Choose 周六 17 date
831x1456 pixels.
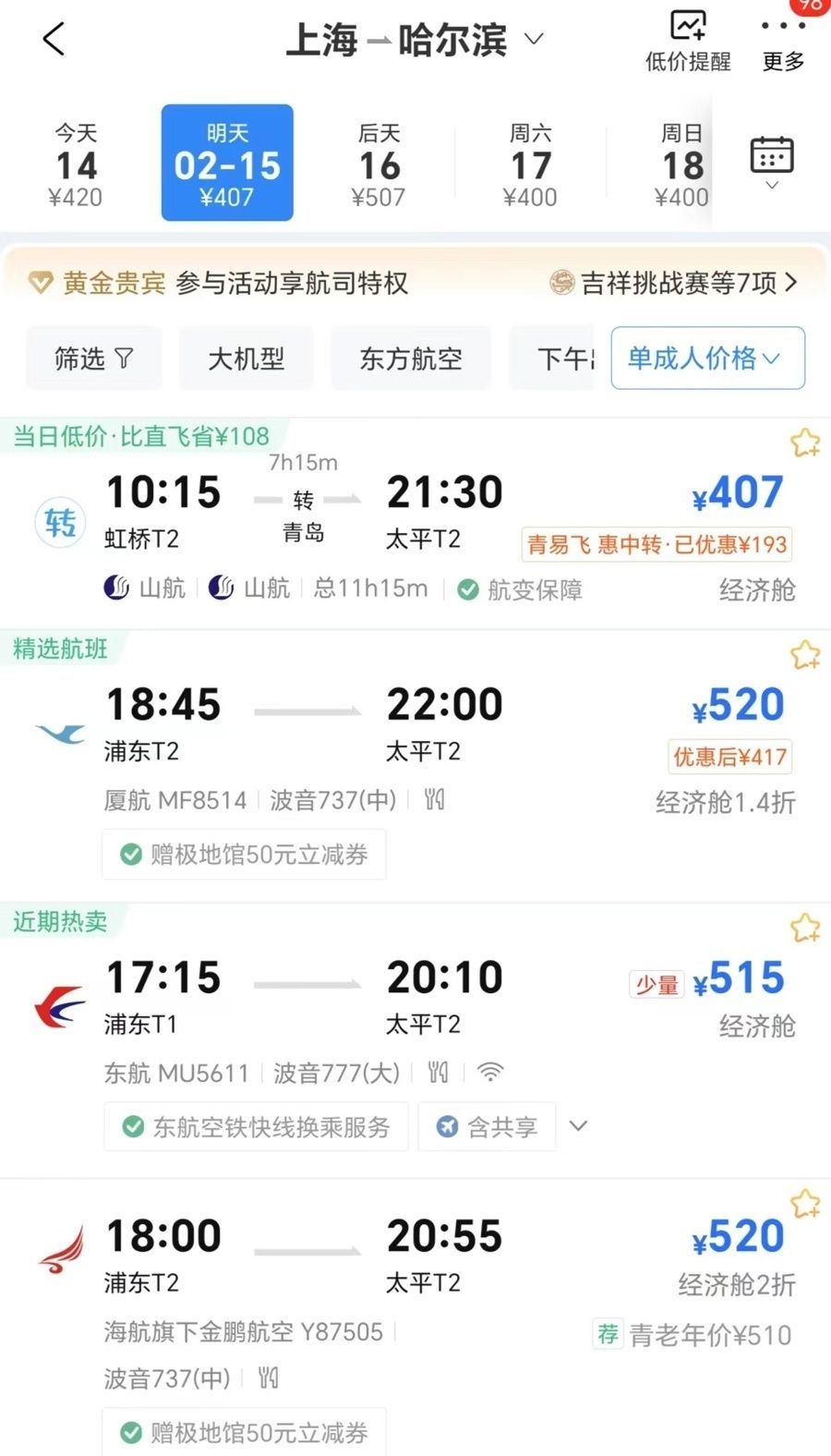(x=530, y=164)
